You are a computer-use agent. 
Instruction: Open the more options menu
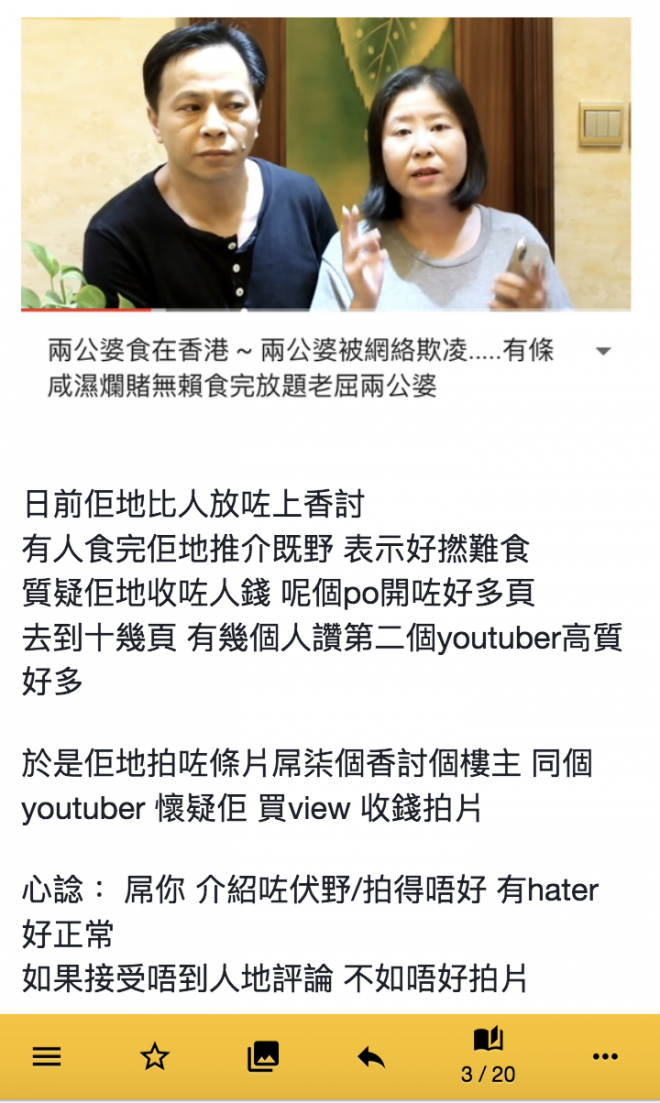click(606, 1057)
